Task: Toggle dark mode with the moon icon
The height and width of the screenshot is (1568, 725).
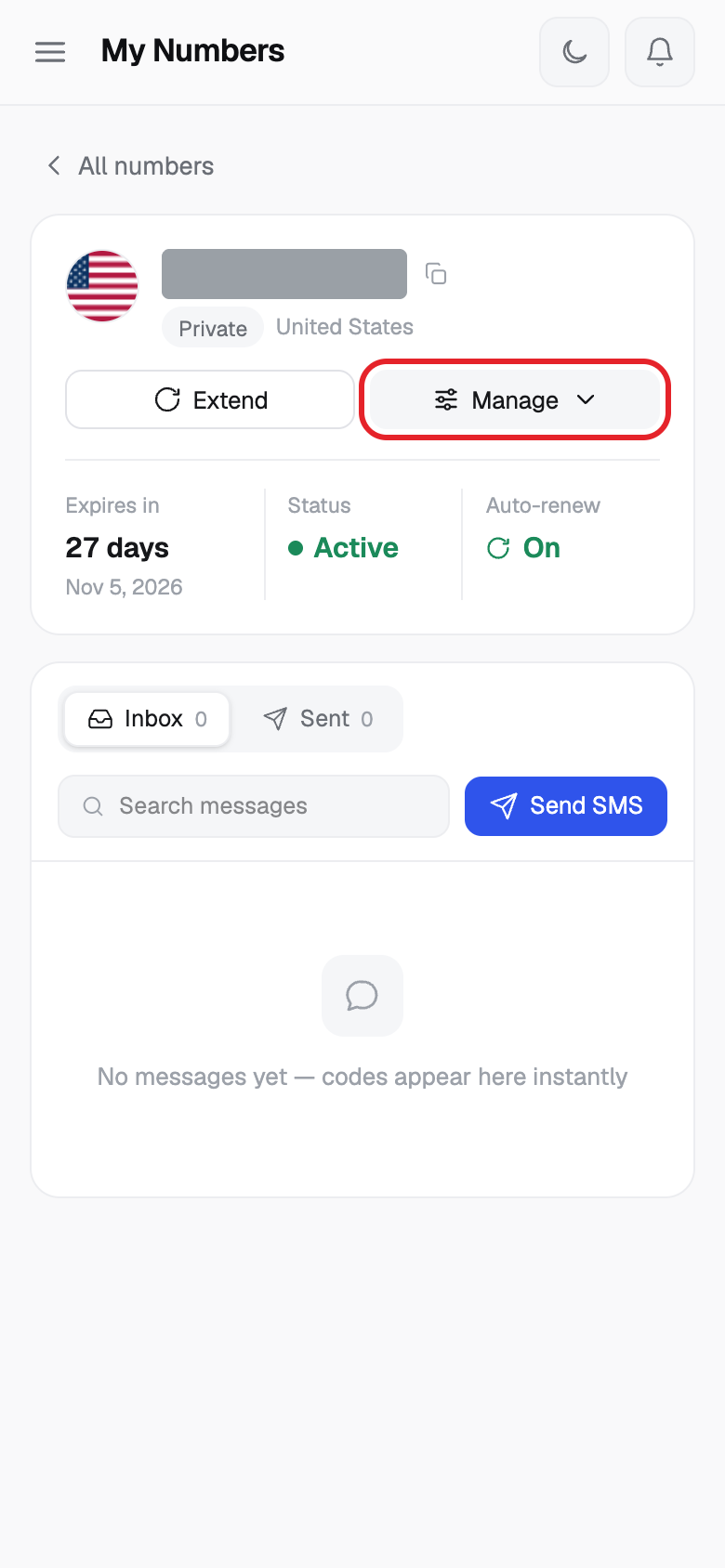Action: pos(574,52)
